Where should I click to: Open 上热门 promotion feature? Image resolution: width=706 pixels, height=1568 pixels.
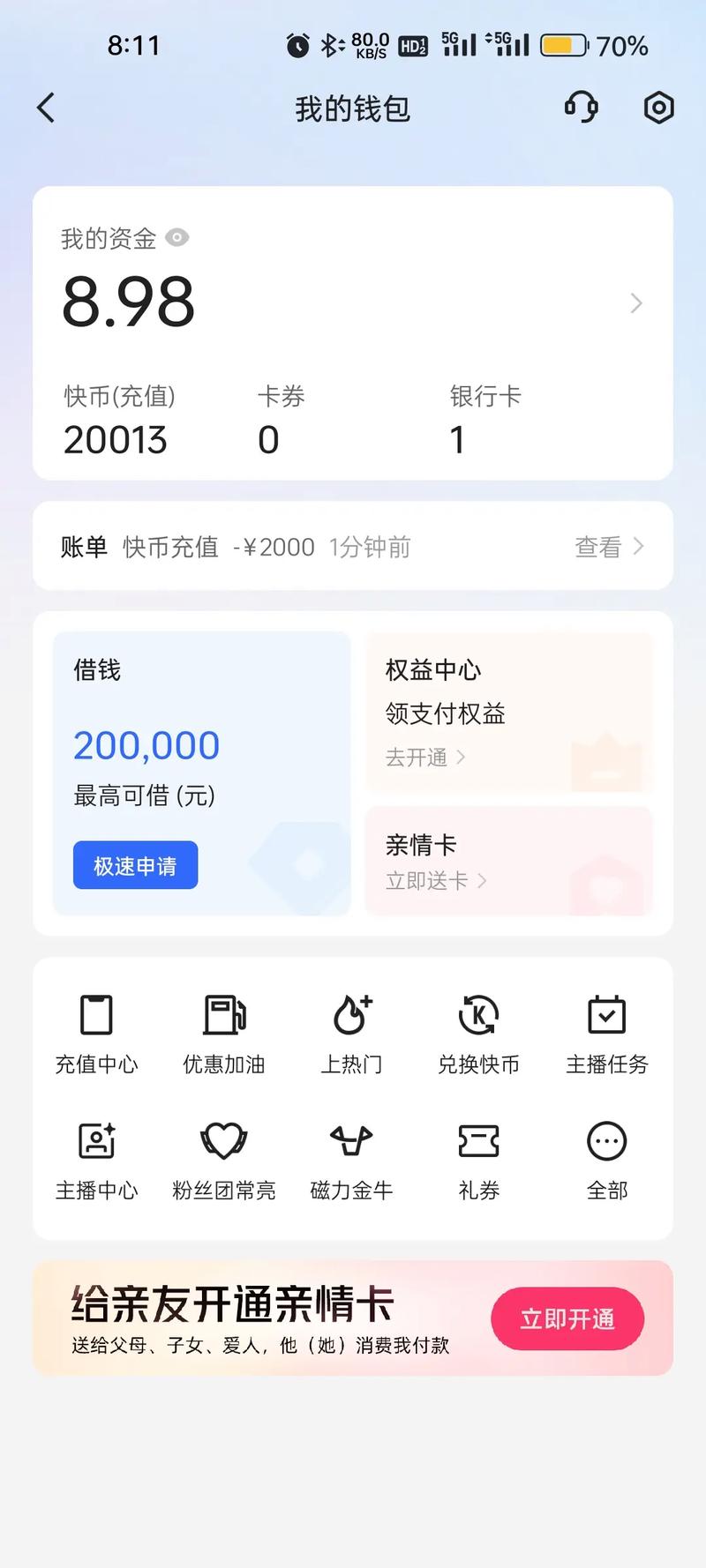[x=350, y=1032]
